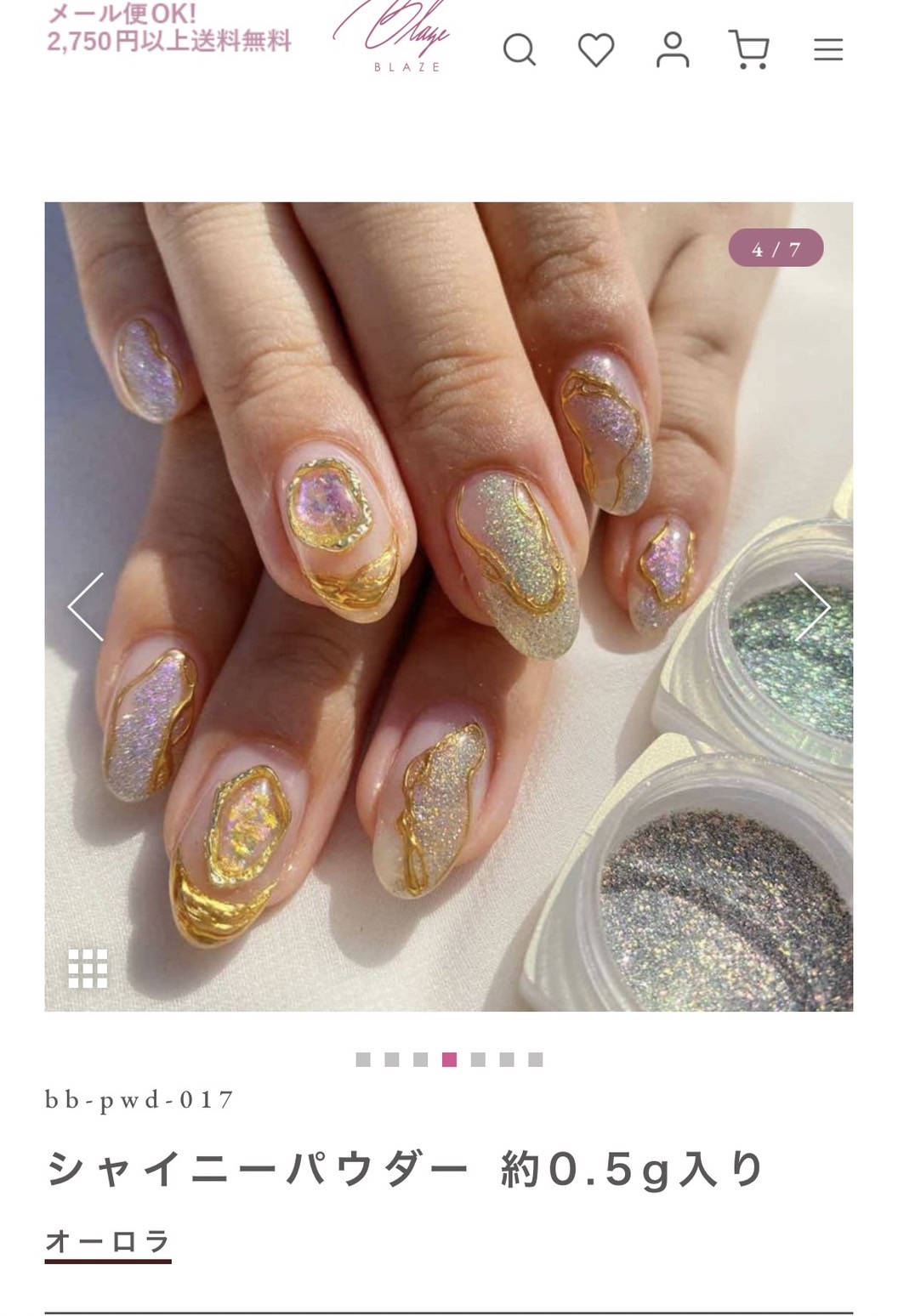Open the search magnifier icon

pos(519,49)
